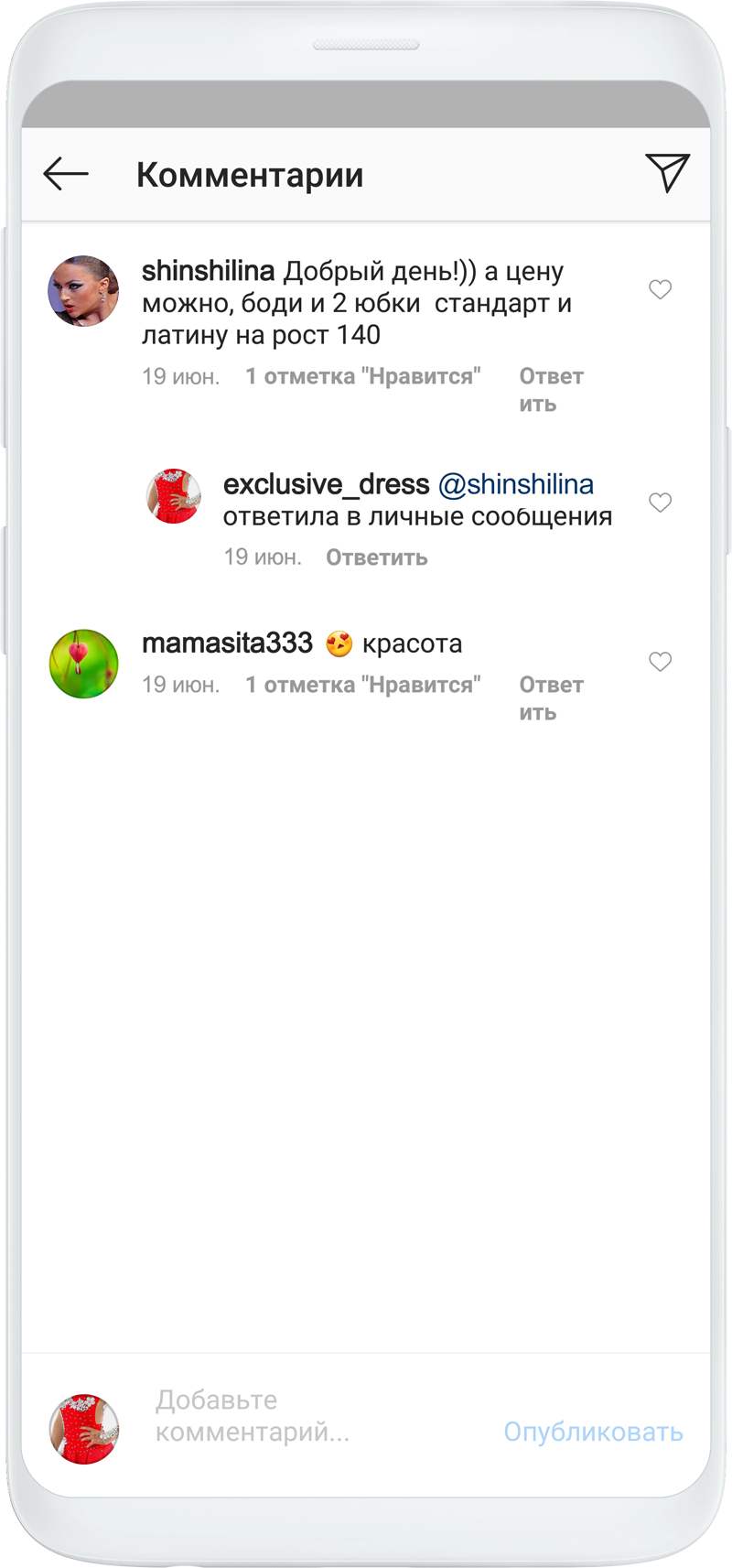Open direct share paper plane icon

(x=667, y=173)
